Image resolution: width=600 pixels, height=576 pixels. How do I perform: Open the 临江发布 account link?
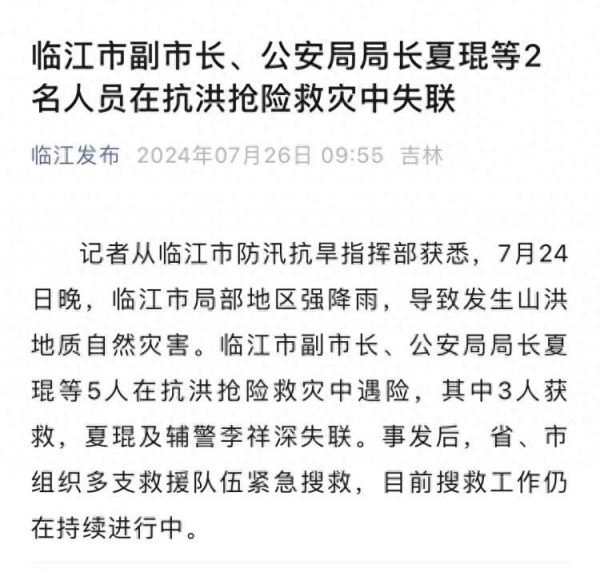74,156
